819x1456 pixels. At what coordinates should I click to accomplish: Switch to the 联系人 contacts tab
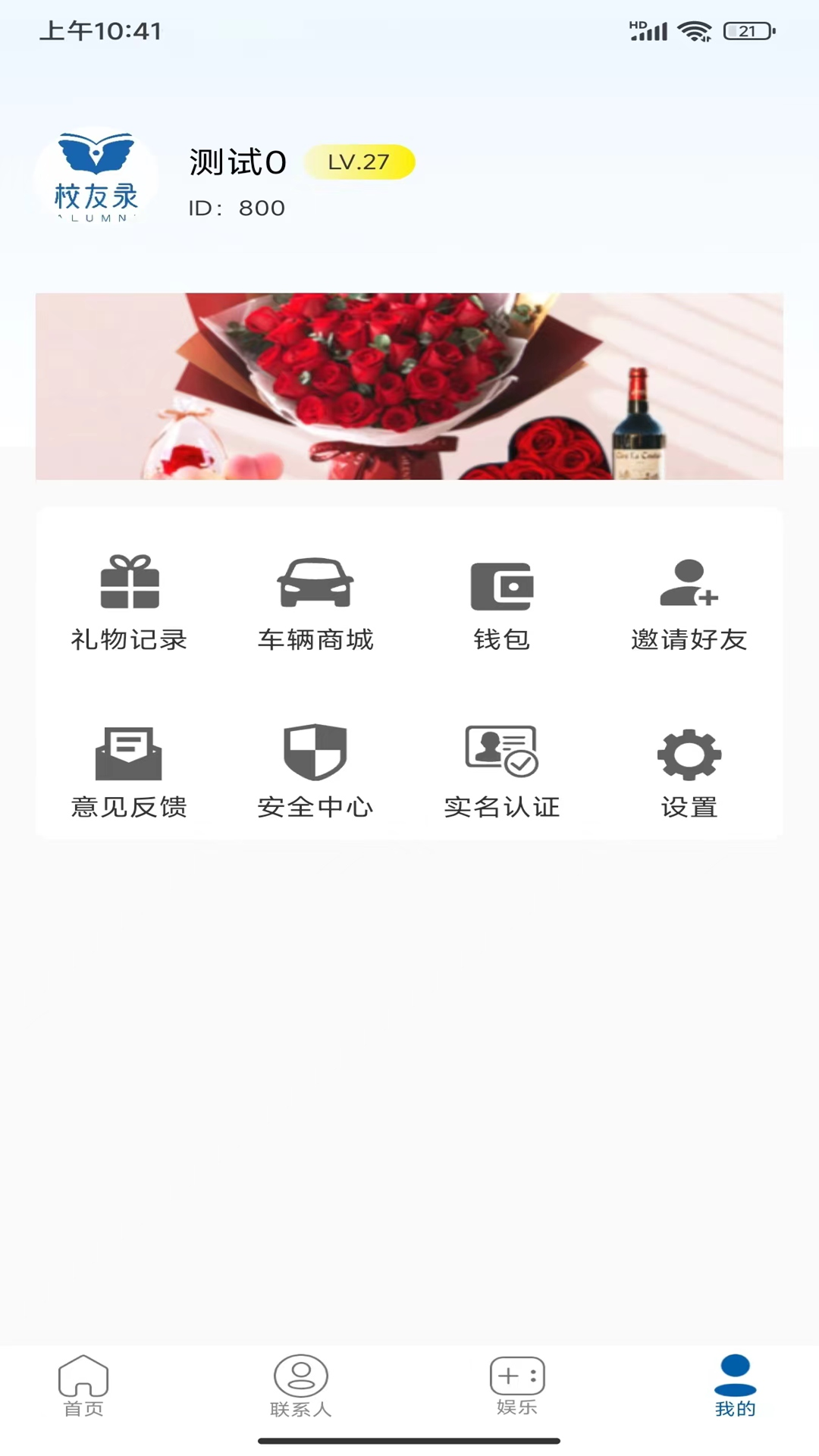(x=301, y=1385)
